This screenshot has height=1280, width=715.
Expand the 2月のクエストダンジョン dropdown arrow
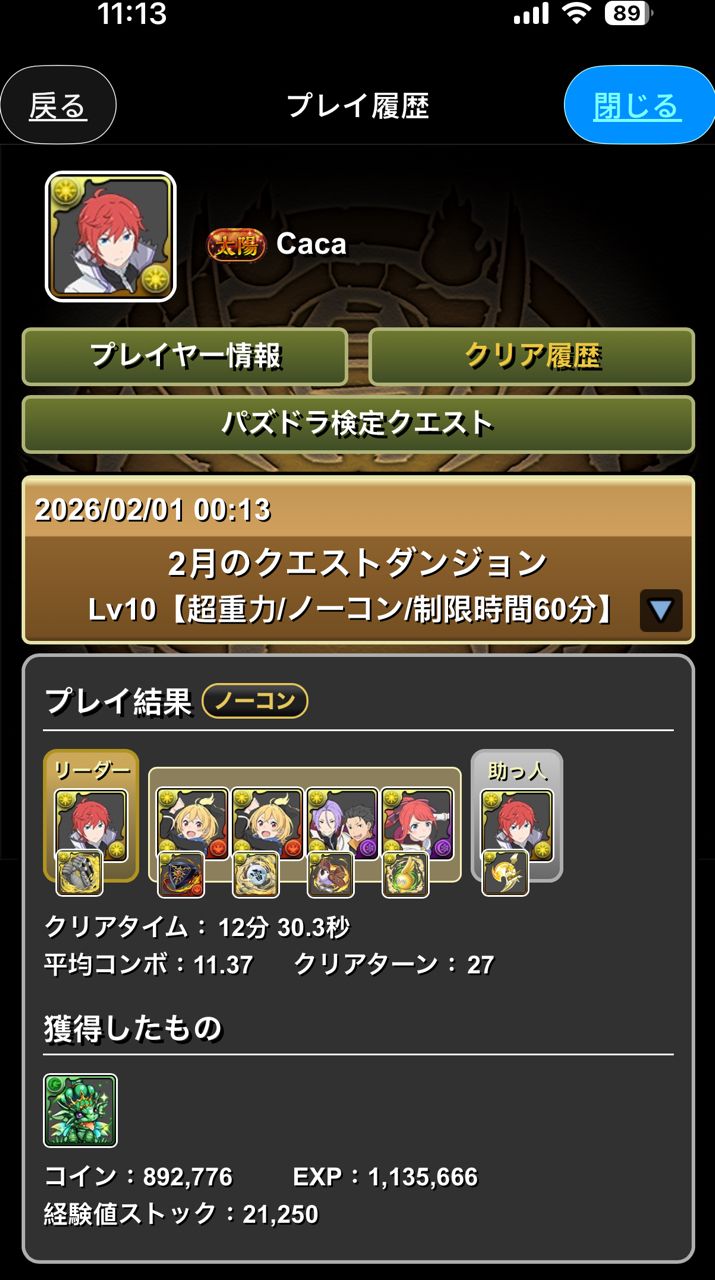point(660,610)
